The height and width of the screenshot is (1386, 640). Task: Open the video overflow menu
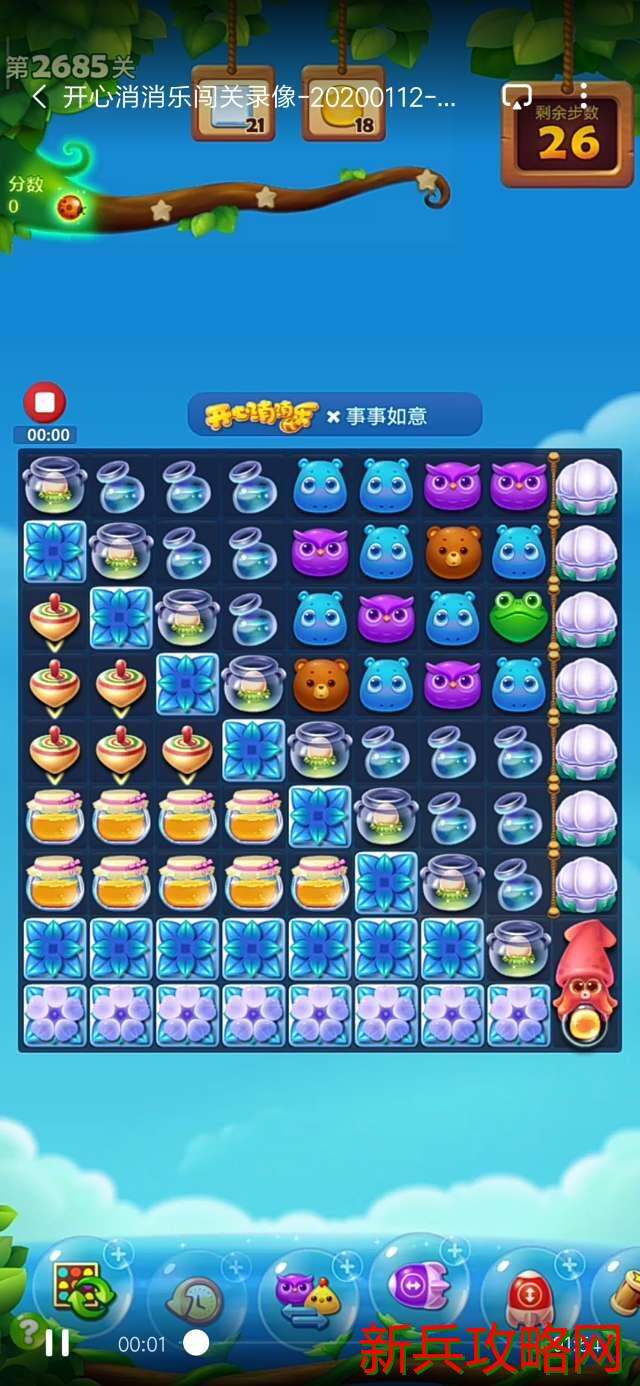584,97
